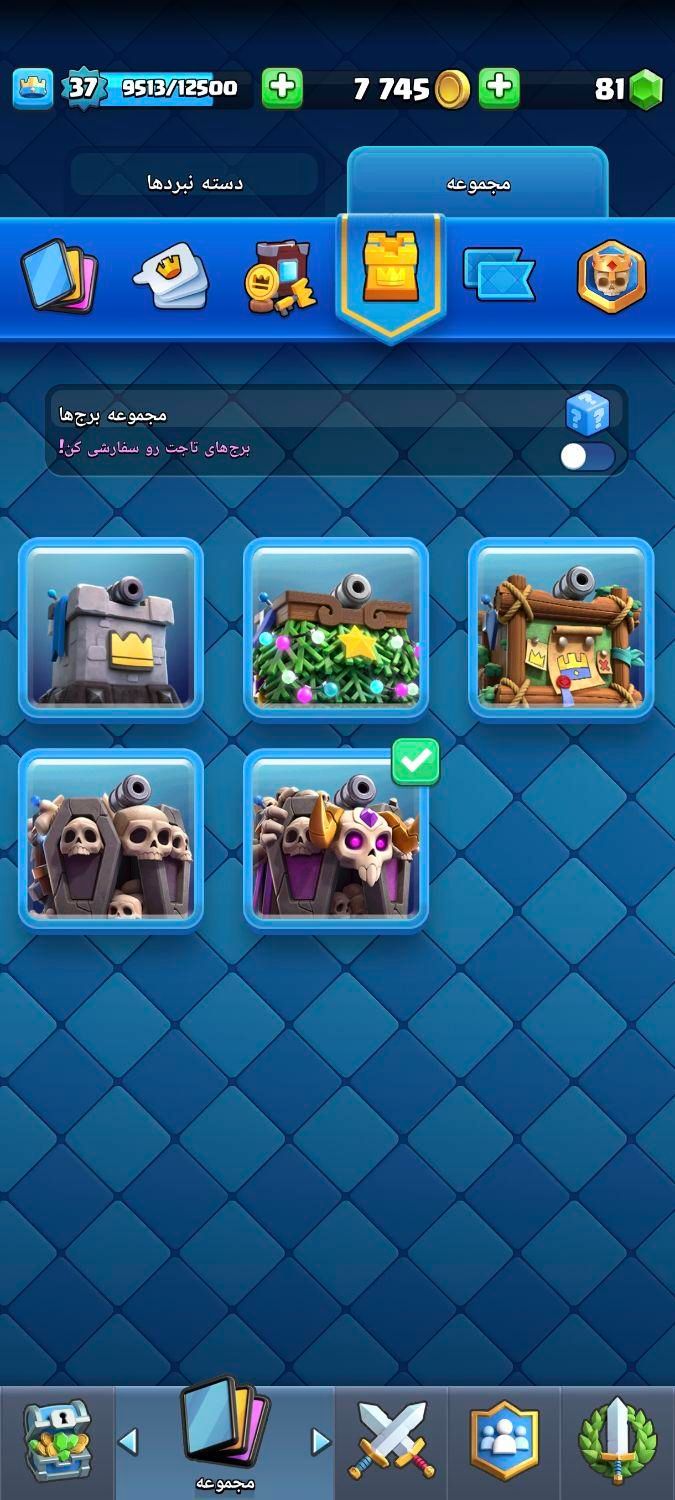This screenshot has height=1500, width=675.
Task: Open the shop chest in bottom navigation
Action: click(x=57, y=1441)
